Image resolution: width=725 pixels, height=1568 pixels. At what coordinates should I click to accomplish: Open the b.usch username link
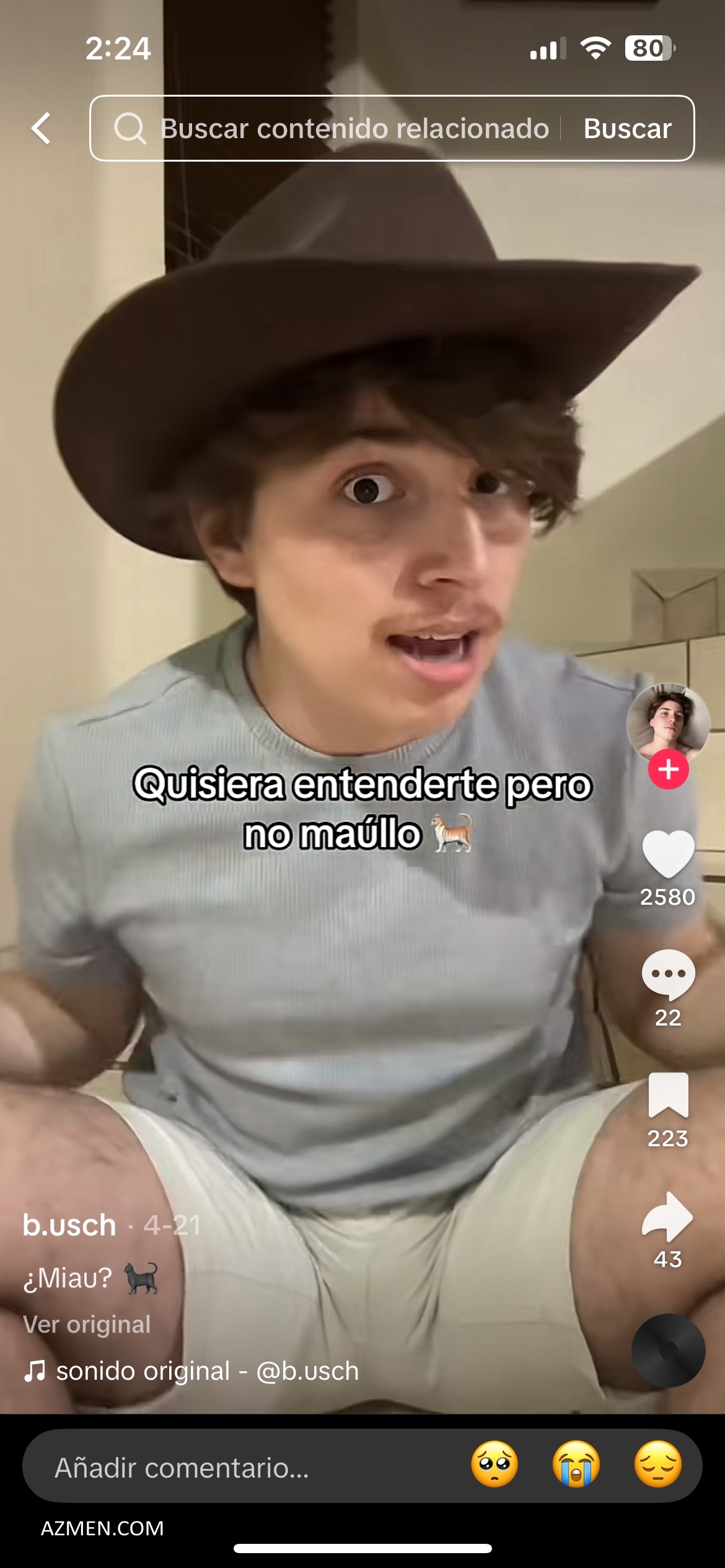(69, 1226)
